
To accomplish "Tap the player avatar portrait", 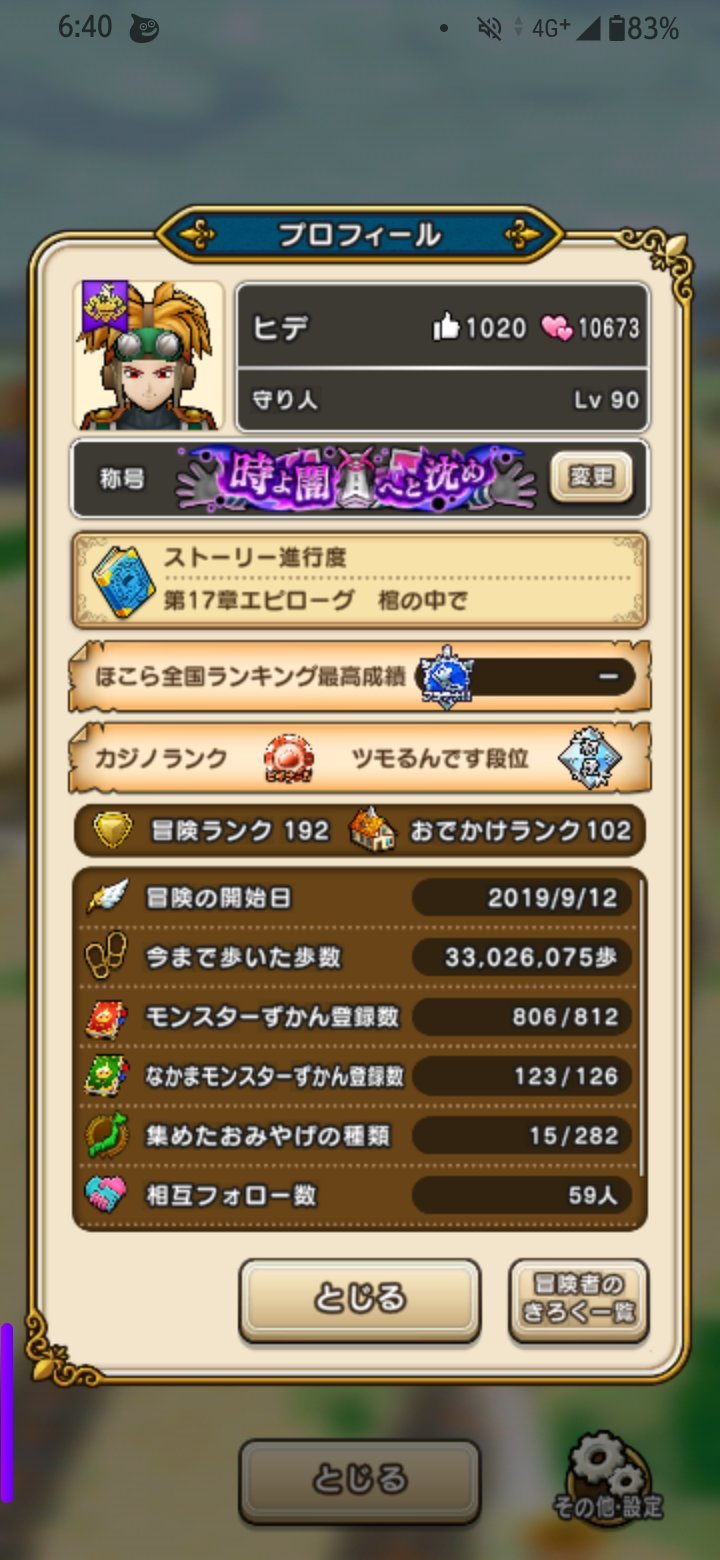I will (x=148, y=356).
